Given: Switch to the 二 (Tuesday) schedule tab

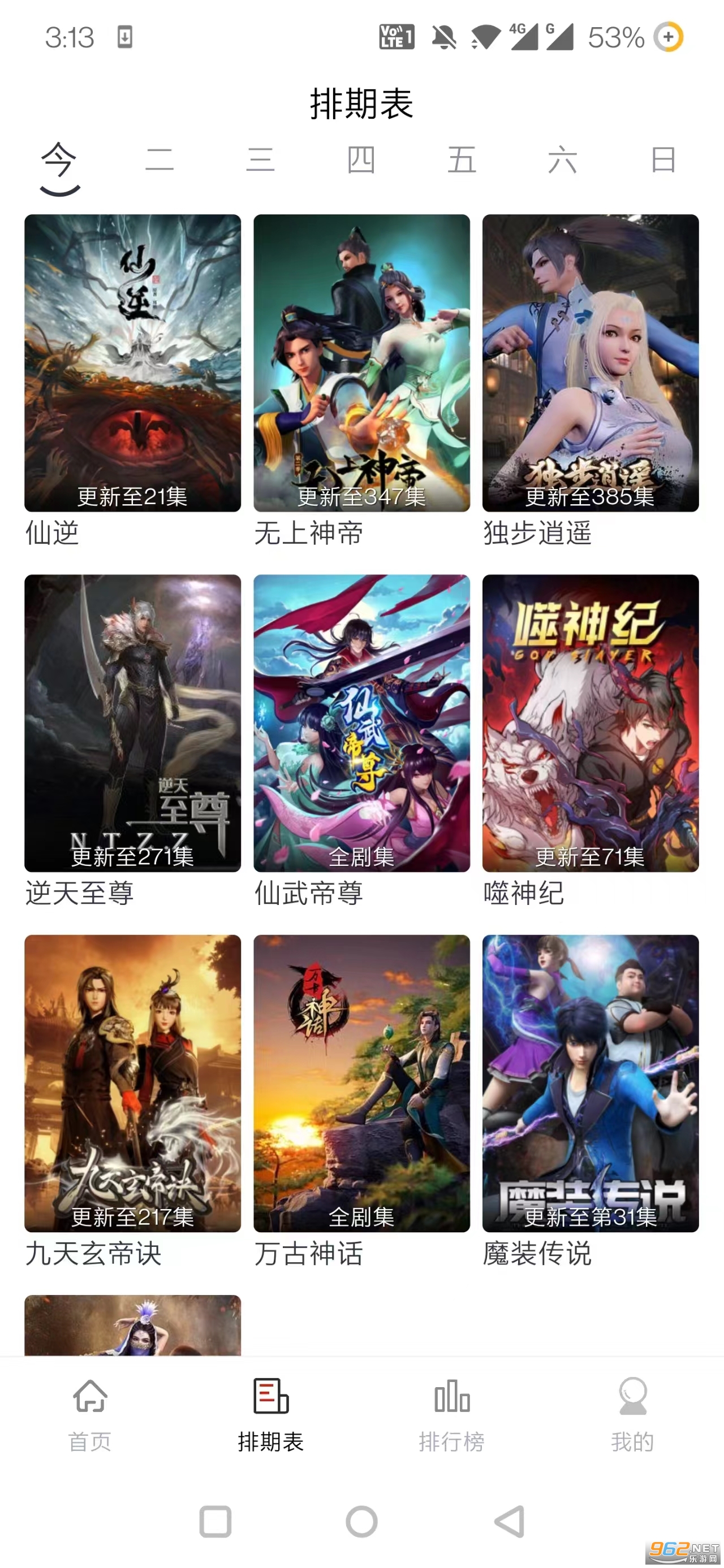Looking at the screenshot, I should [160, 160].
